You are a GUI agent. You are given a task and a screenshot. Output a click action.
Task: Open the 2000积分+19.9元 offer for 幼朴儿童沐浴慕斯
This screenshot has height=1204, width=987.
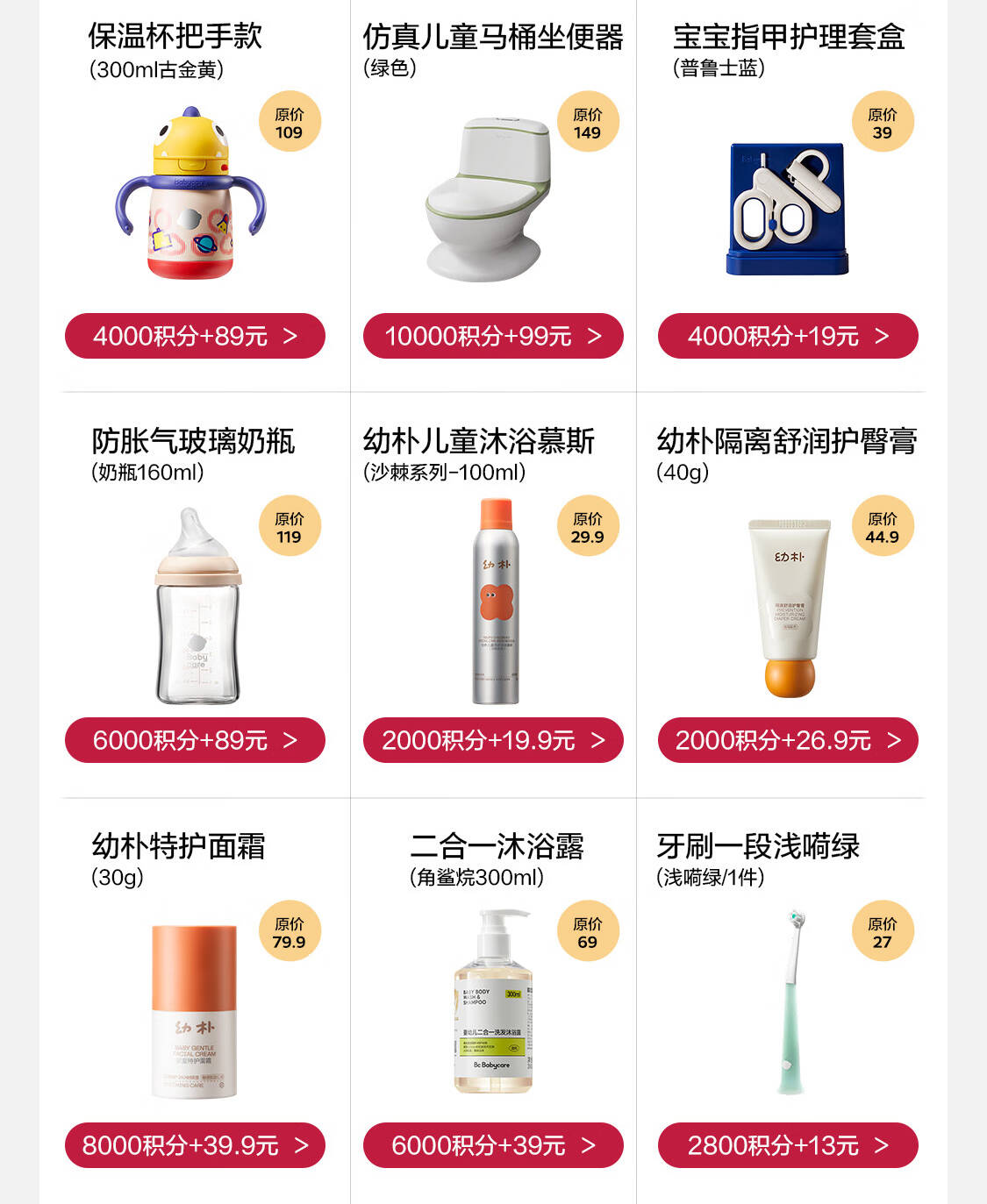(x=493, y=740)
